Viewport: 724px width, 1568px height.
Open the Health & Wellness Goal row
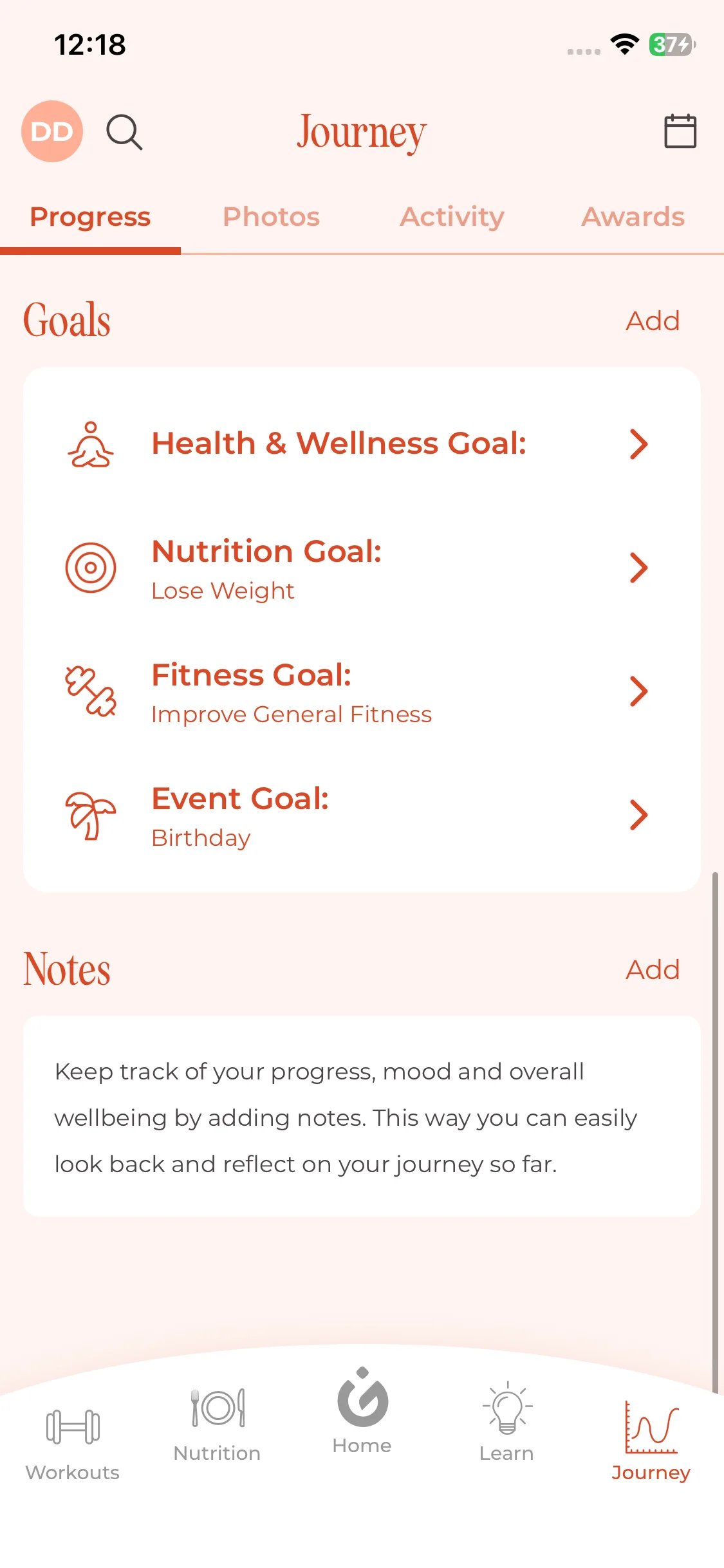[x=360, y=443]
